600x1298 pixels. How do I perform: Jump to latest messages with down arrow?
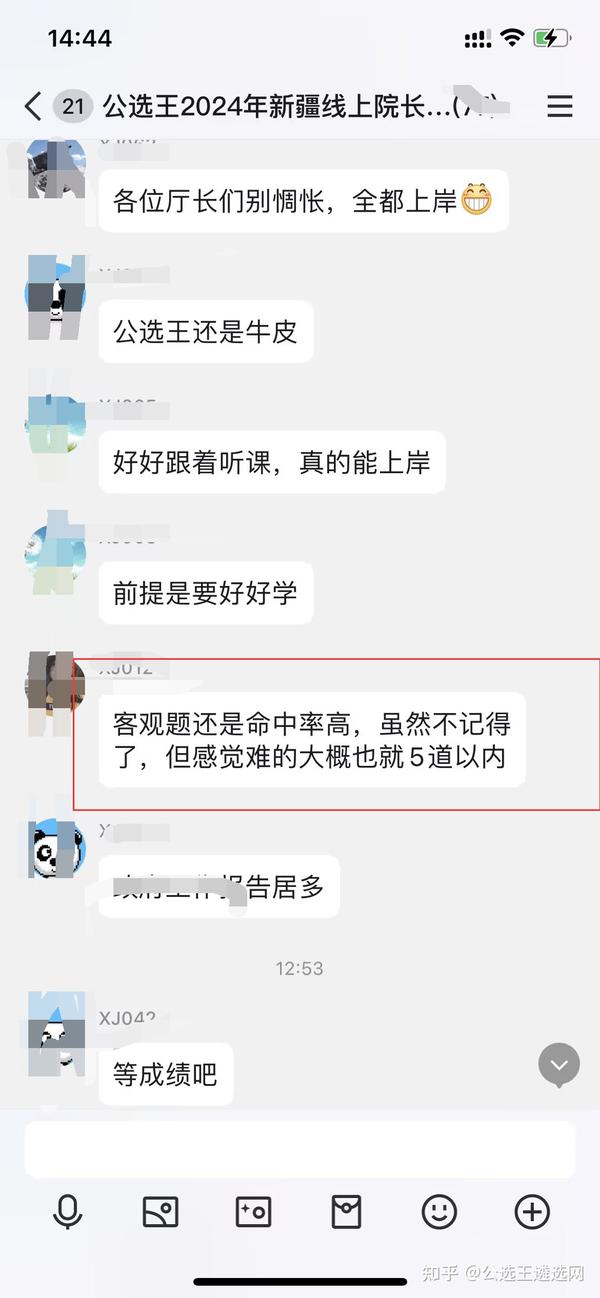click(559, 1065)
